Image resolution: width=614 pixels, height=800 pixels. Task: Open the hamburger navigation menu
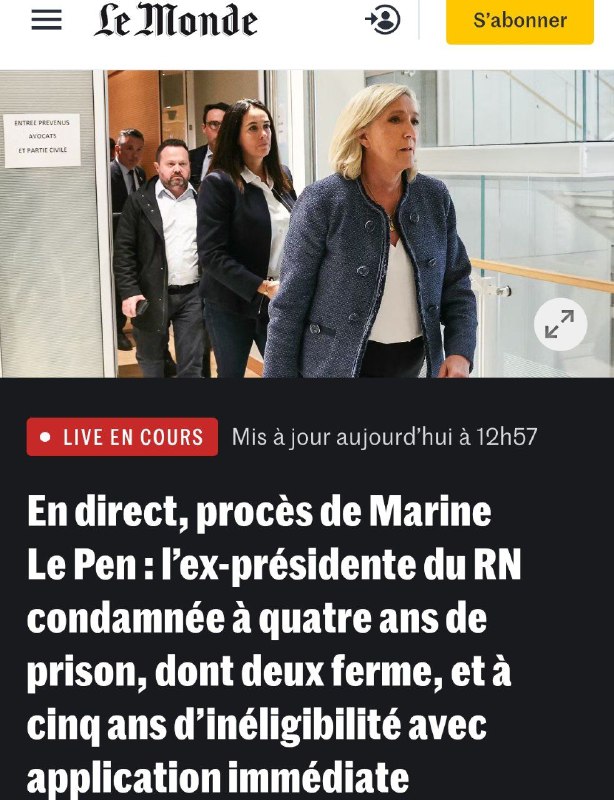46,20
